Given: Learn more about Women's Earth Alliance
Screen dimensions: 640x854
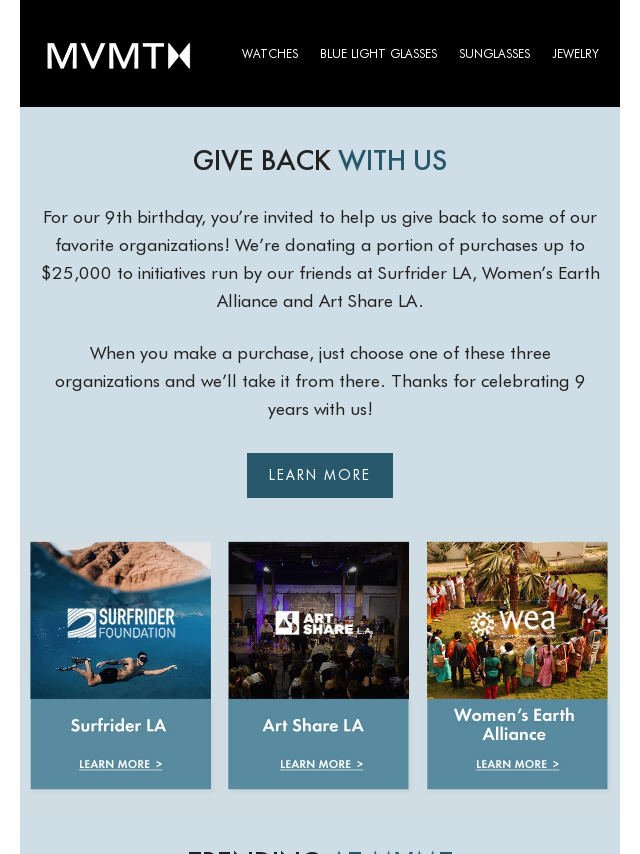Looking at the screenshot, I should (x=517, y=764).
